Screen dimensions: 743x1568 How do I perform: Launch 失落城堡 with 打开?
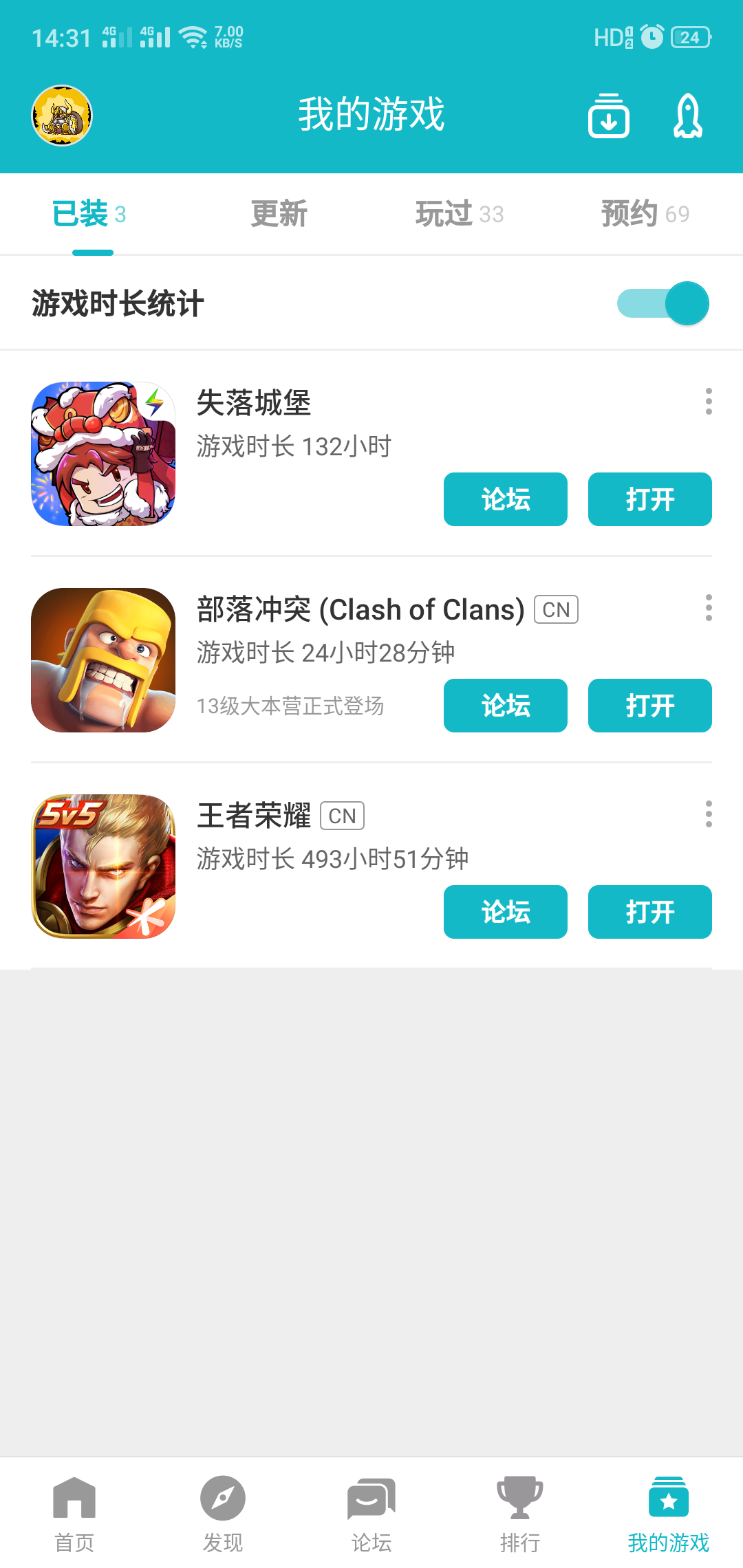click(x=649, y=499)
